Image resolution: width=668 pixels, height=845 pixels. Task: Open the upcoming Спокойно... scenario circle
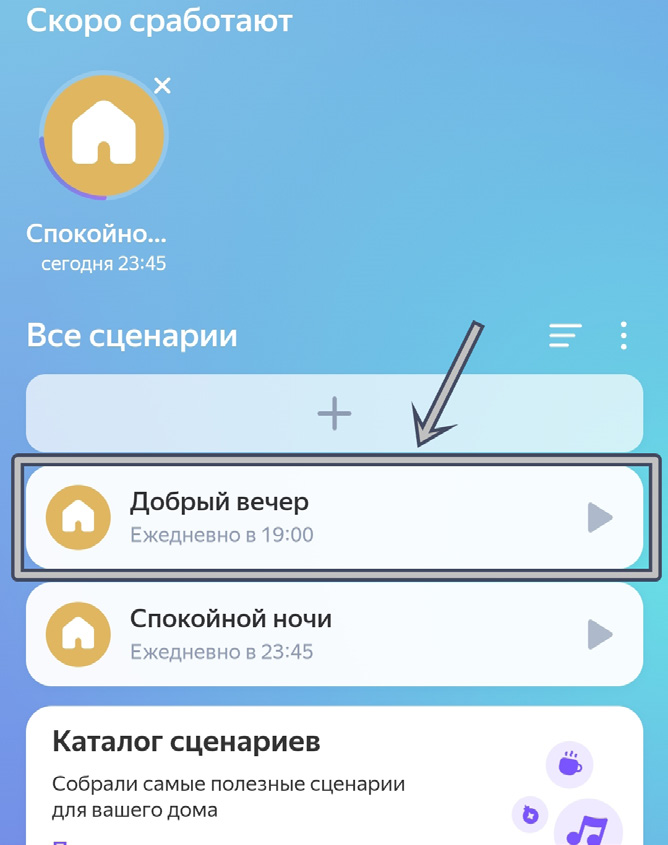(103, 135)
